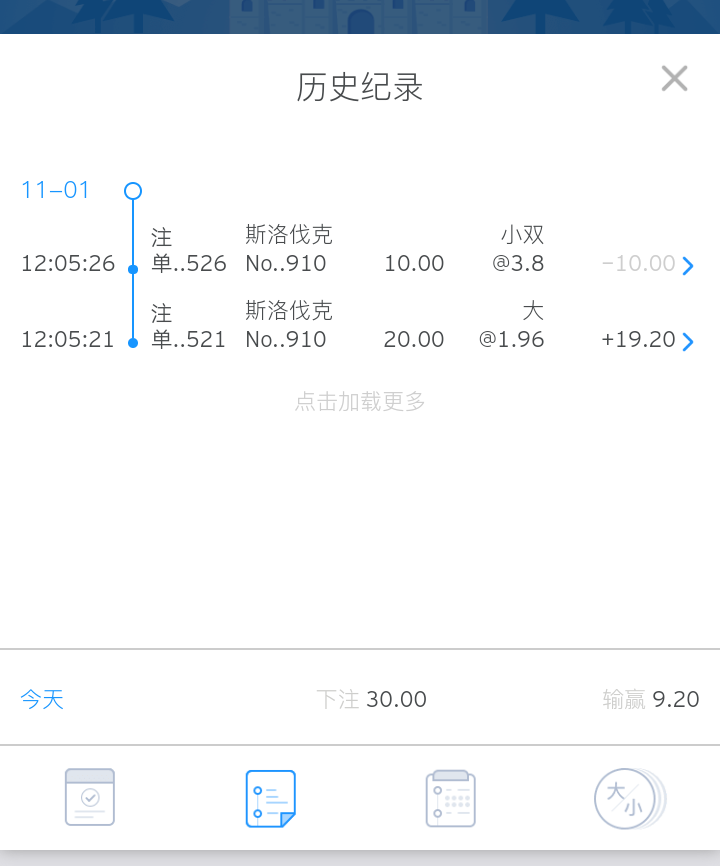Screen dimensions: 720x866
Task: Select the 今天 date filter
Action: click(42, 699)
